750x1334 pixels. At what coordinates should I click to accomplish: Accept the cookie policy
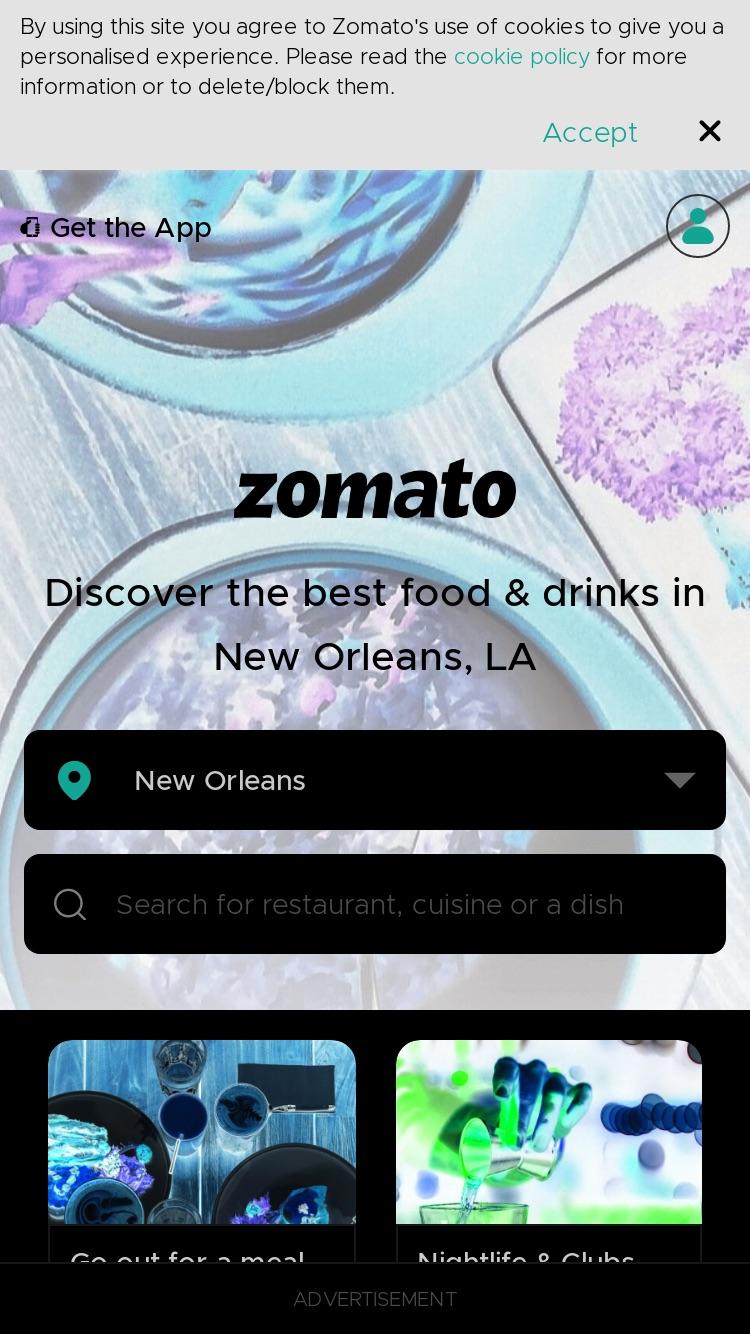point(590,132)
